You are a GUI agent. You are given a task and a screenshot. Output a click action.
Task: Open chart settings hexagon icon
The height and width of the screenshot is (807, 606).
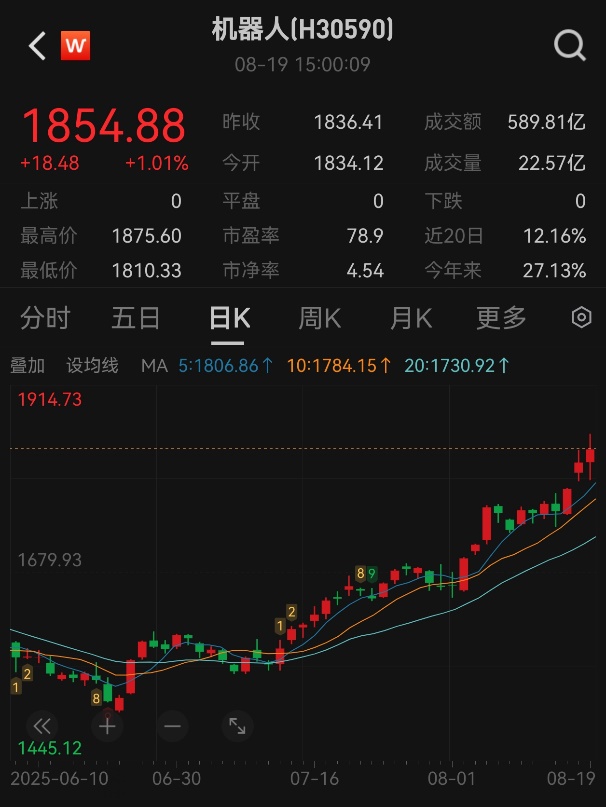coord(581,318)
